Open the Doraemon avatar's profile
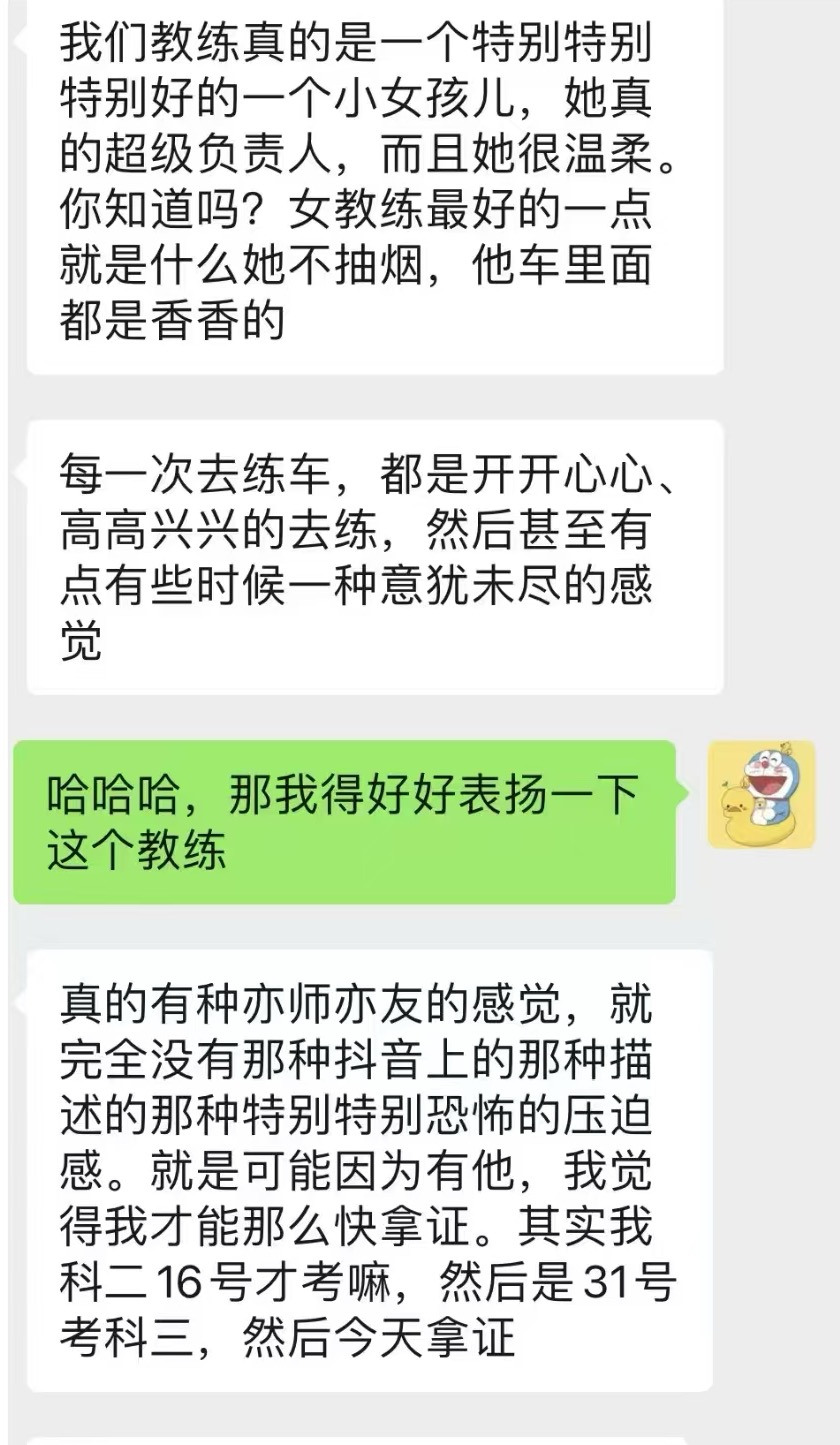This screenshot has width=840, height=1445. click(761, 795)
